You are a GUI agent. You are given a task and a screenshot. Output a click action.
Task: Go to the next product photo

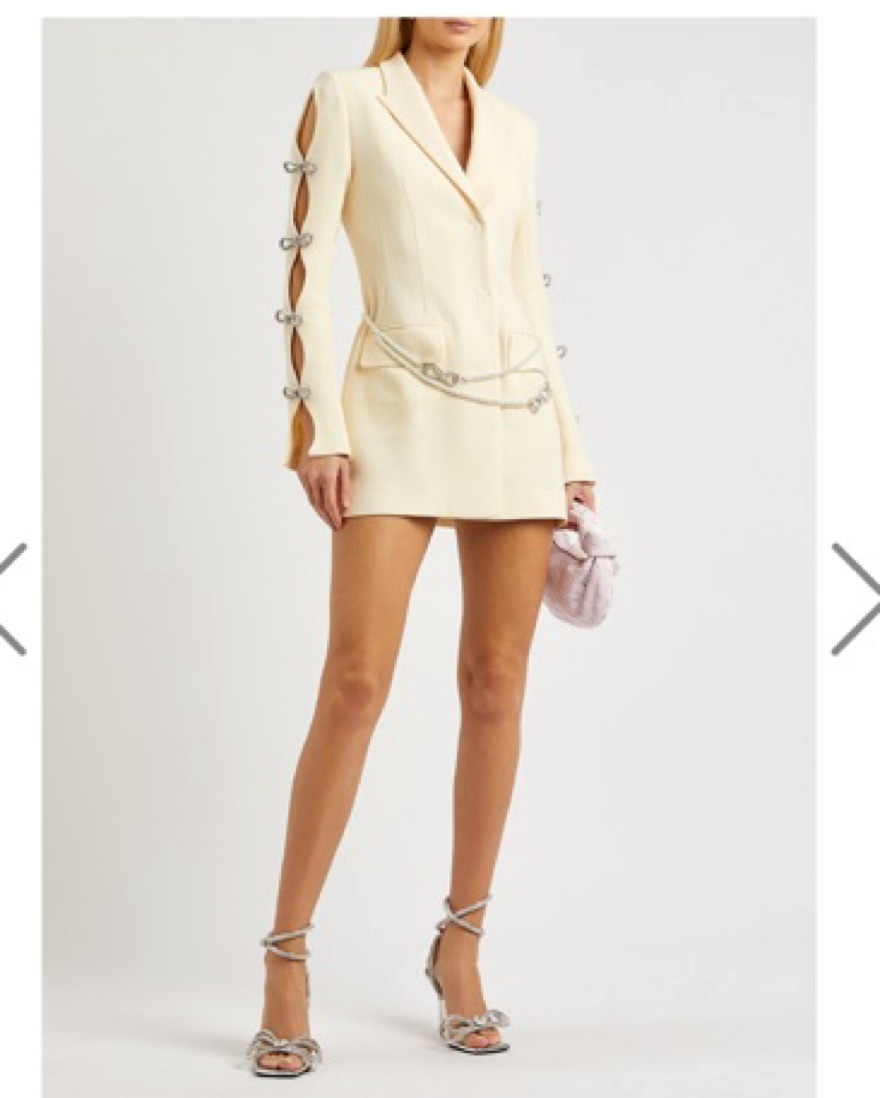click(856, 599)
